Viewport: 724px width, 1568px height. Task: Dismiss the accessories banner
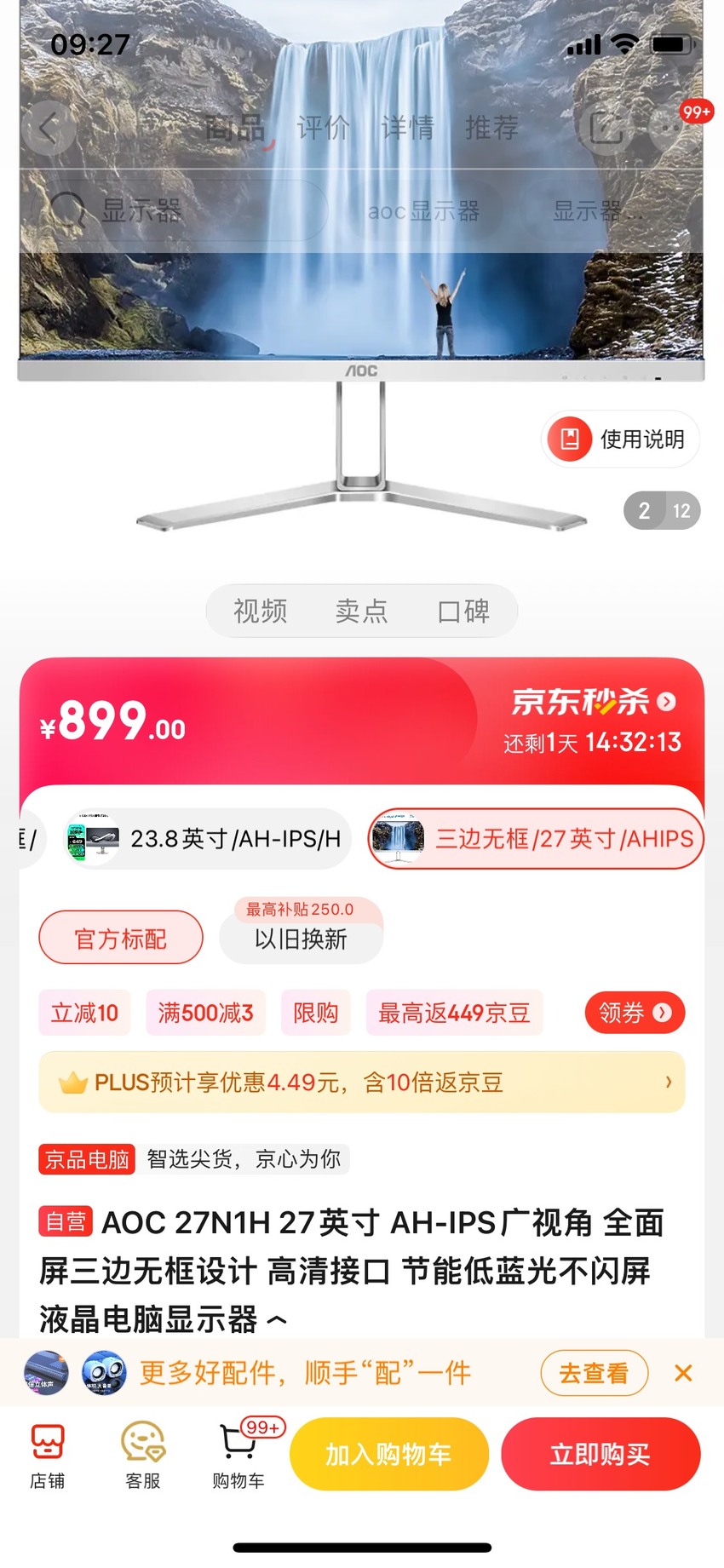(x=683, y=1373)
